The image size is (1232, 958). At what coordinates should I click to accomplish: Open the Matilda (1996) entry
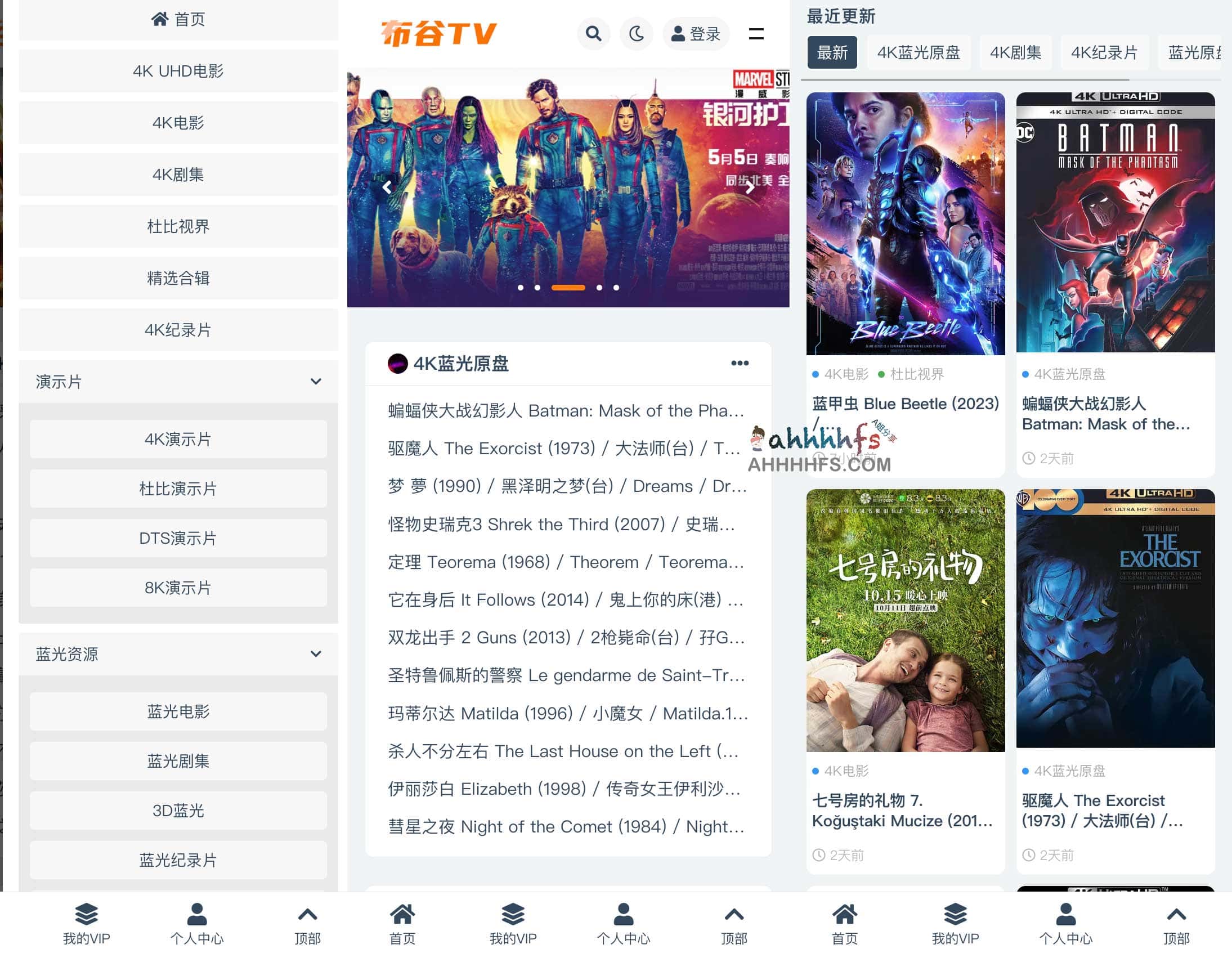[x=567, y=714]
